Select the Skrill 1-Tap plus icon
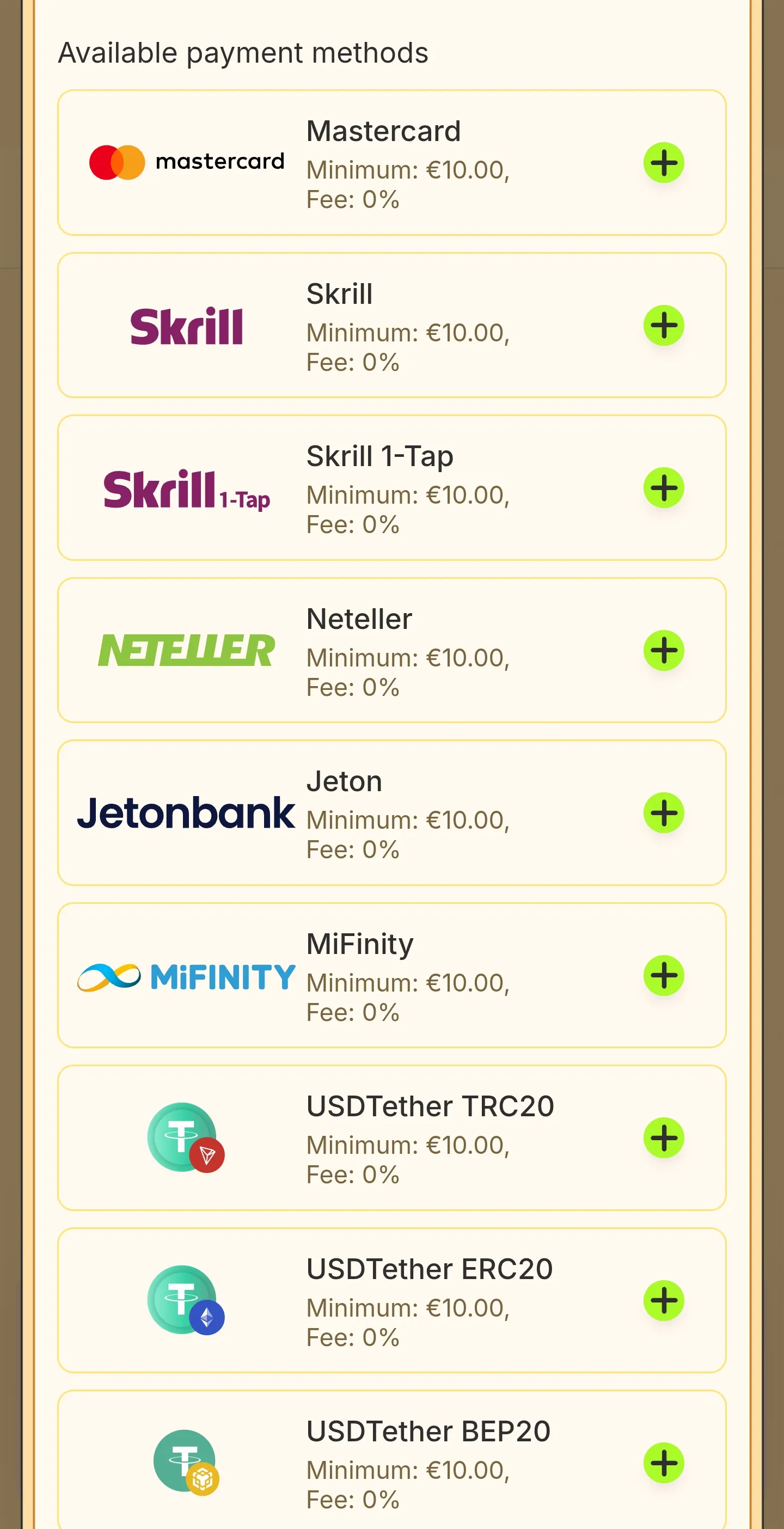The height and width of the screenshot is (1529, 784). pos(664,488)
